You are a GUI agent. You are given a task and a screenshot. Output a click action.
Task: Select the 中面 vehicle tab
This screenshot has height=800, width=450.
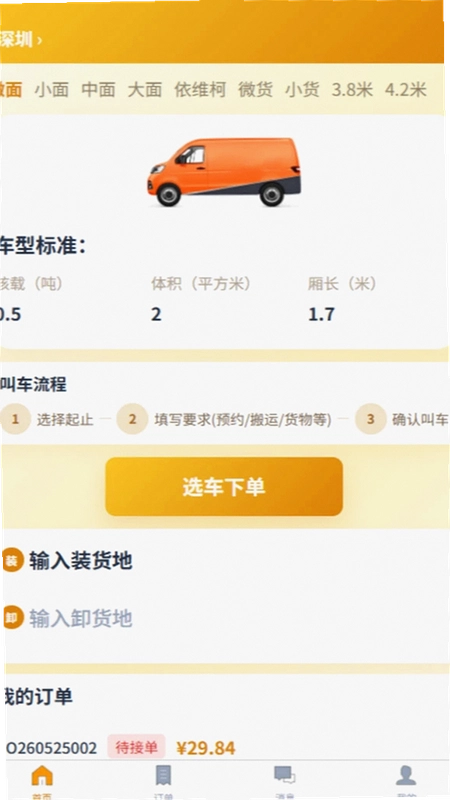tap(98, 90)
